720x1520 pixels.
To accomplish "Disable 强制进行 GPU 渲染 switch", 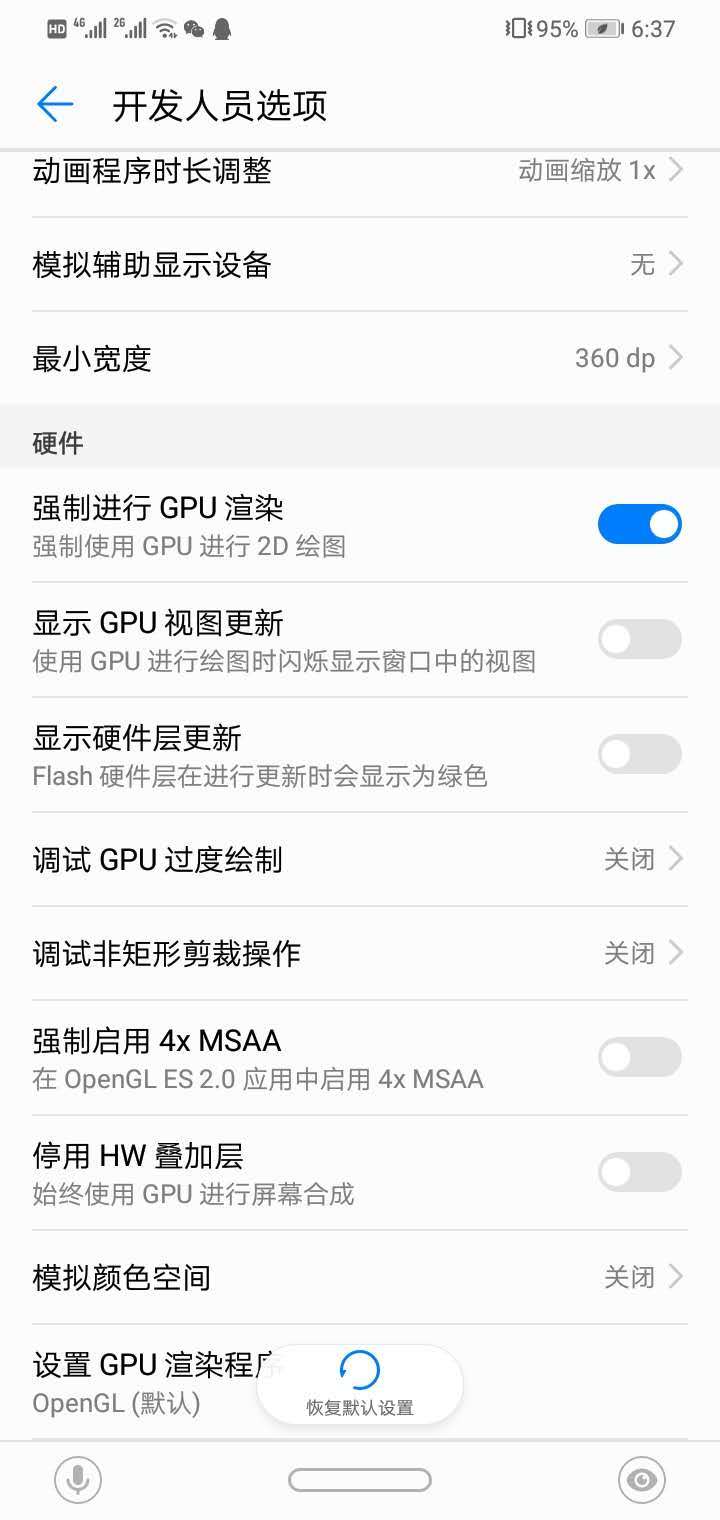I will click(x=640, y=523).
